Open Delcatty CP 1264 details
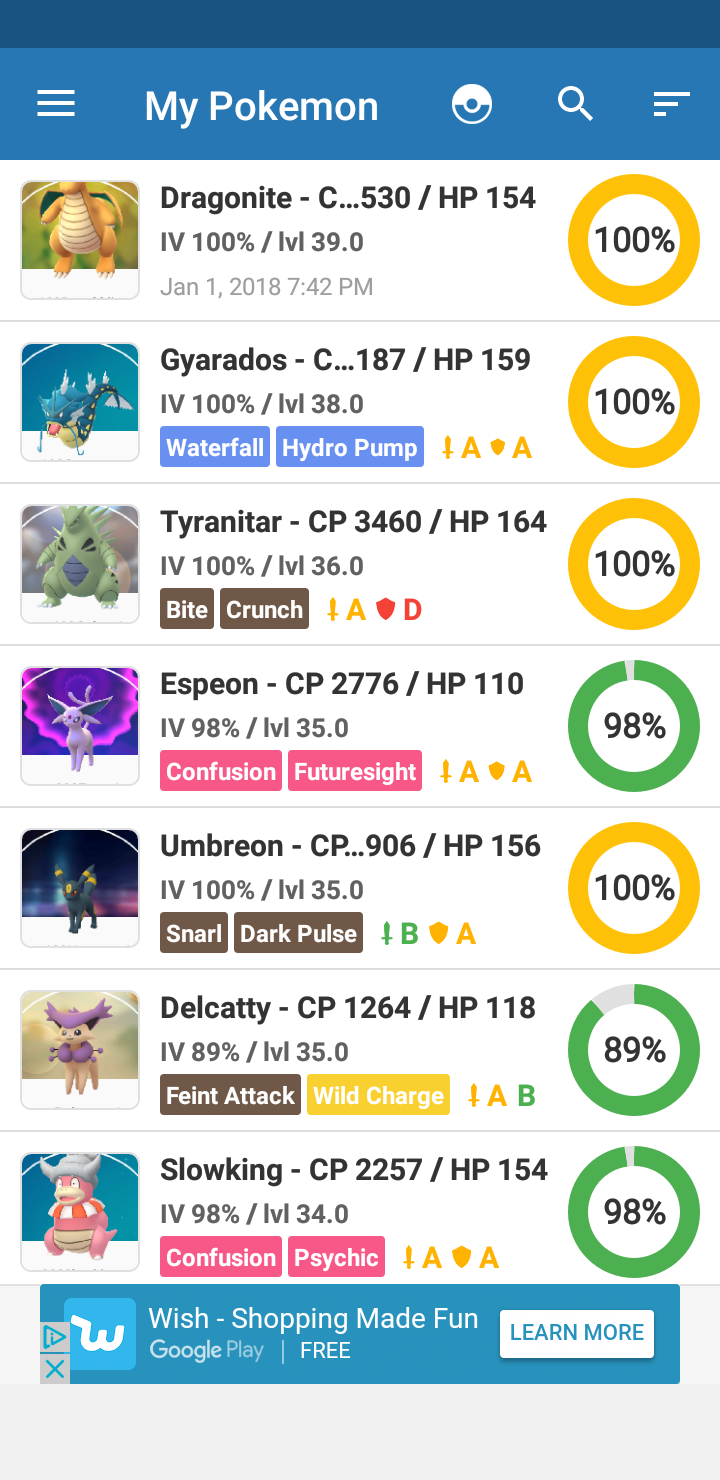This screenshot has width=720, height=1480. [360, 1051]
